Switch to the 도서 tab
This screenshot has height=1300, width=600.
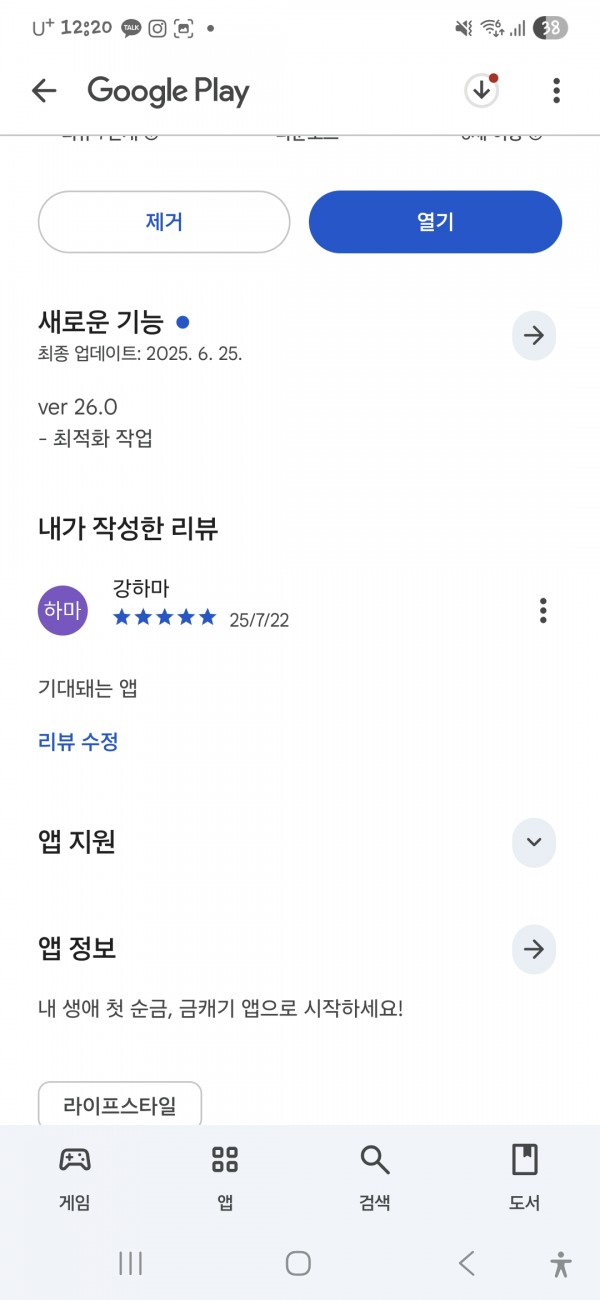pyautogui.click(x=524, y=1178)
